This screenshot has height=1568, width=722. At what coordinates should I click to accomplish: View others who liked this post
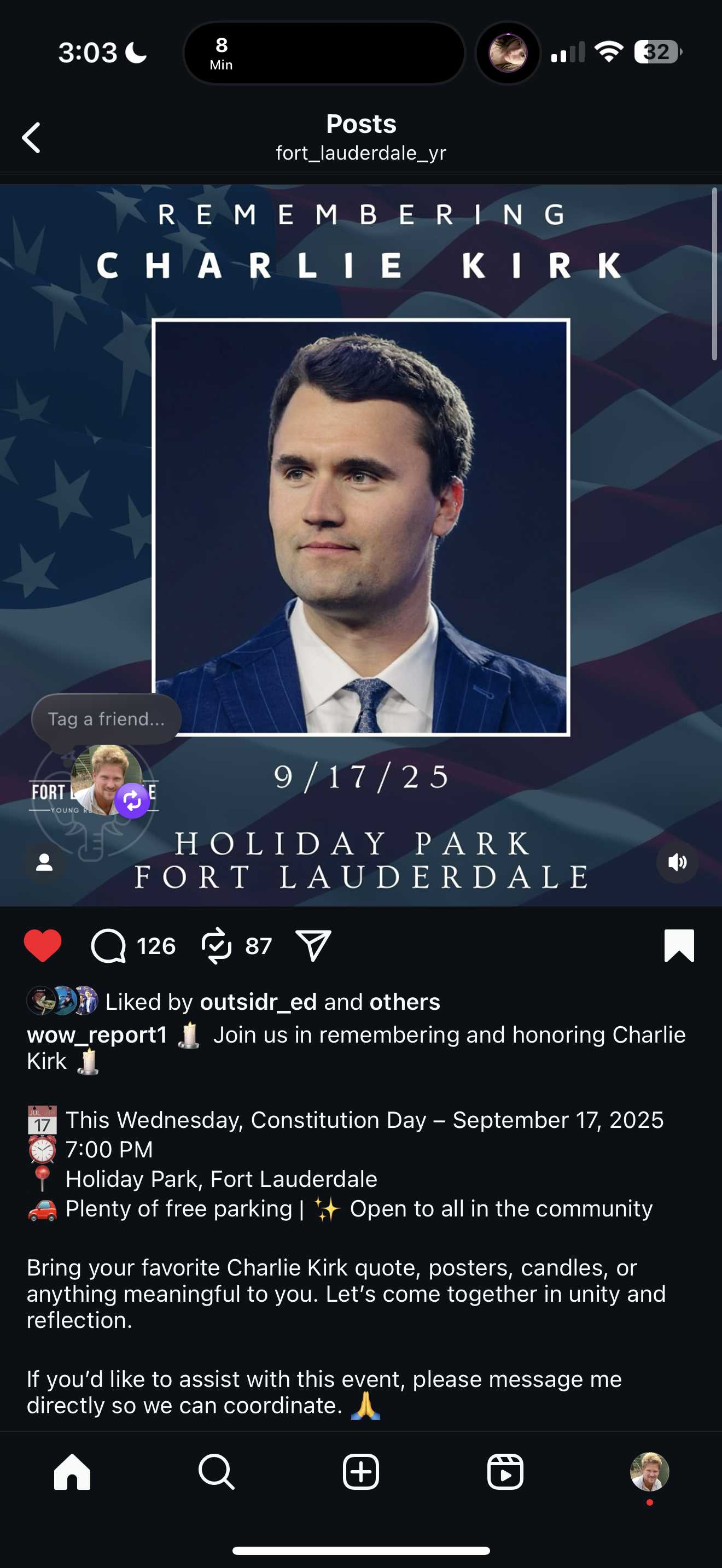(405, 1002)
